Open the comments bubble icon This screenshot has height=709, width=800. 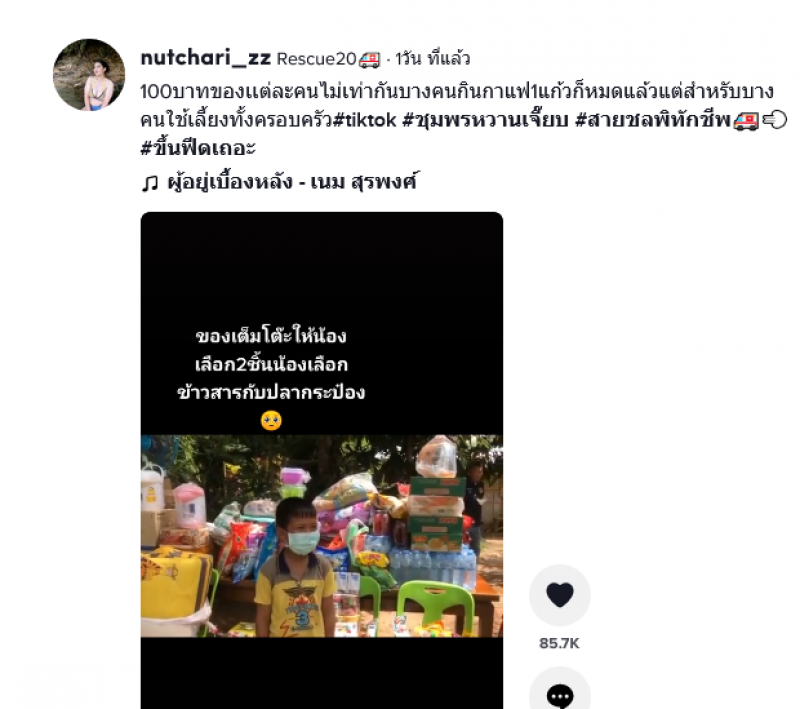point(559,694)
